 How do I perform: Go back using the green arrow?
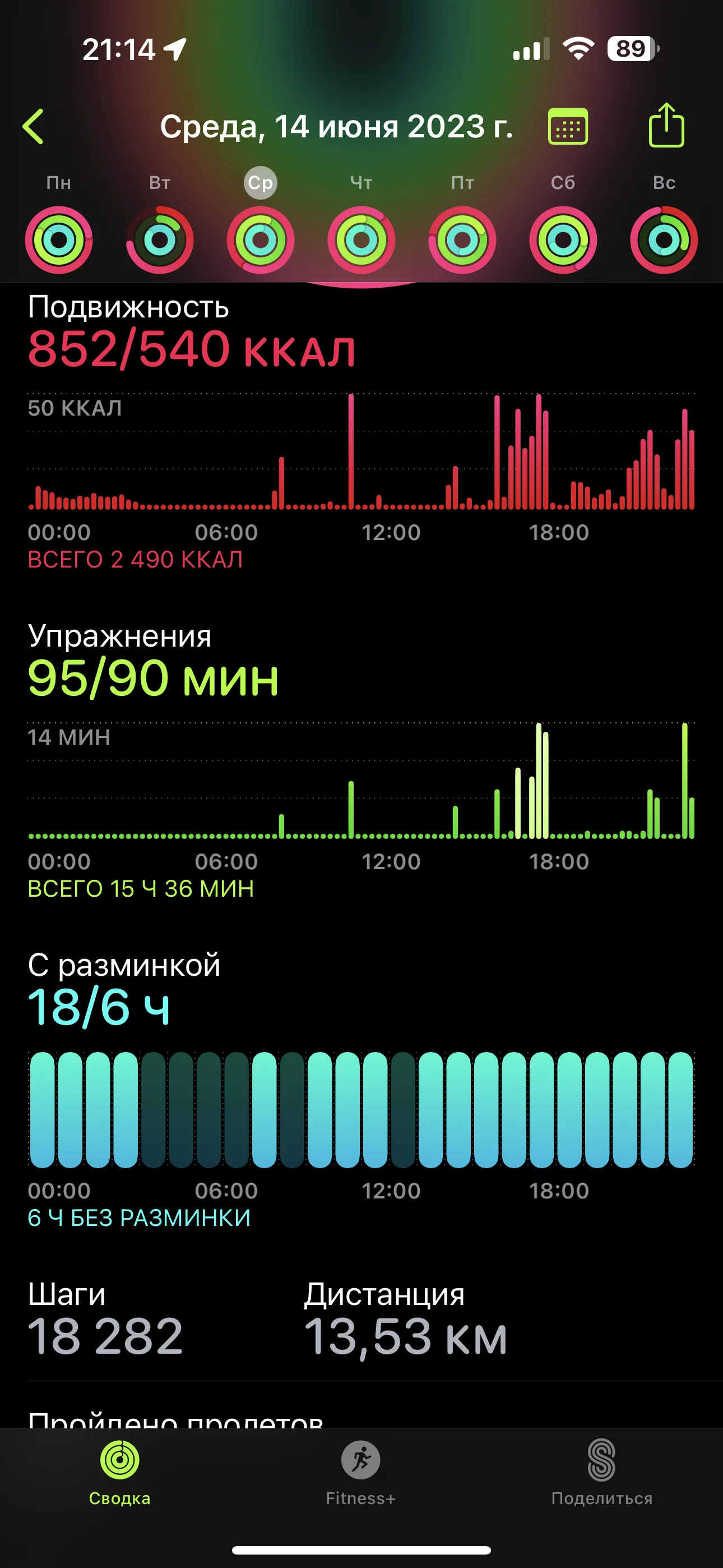pyautogui.click(x=34, y=127)
